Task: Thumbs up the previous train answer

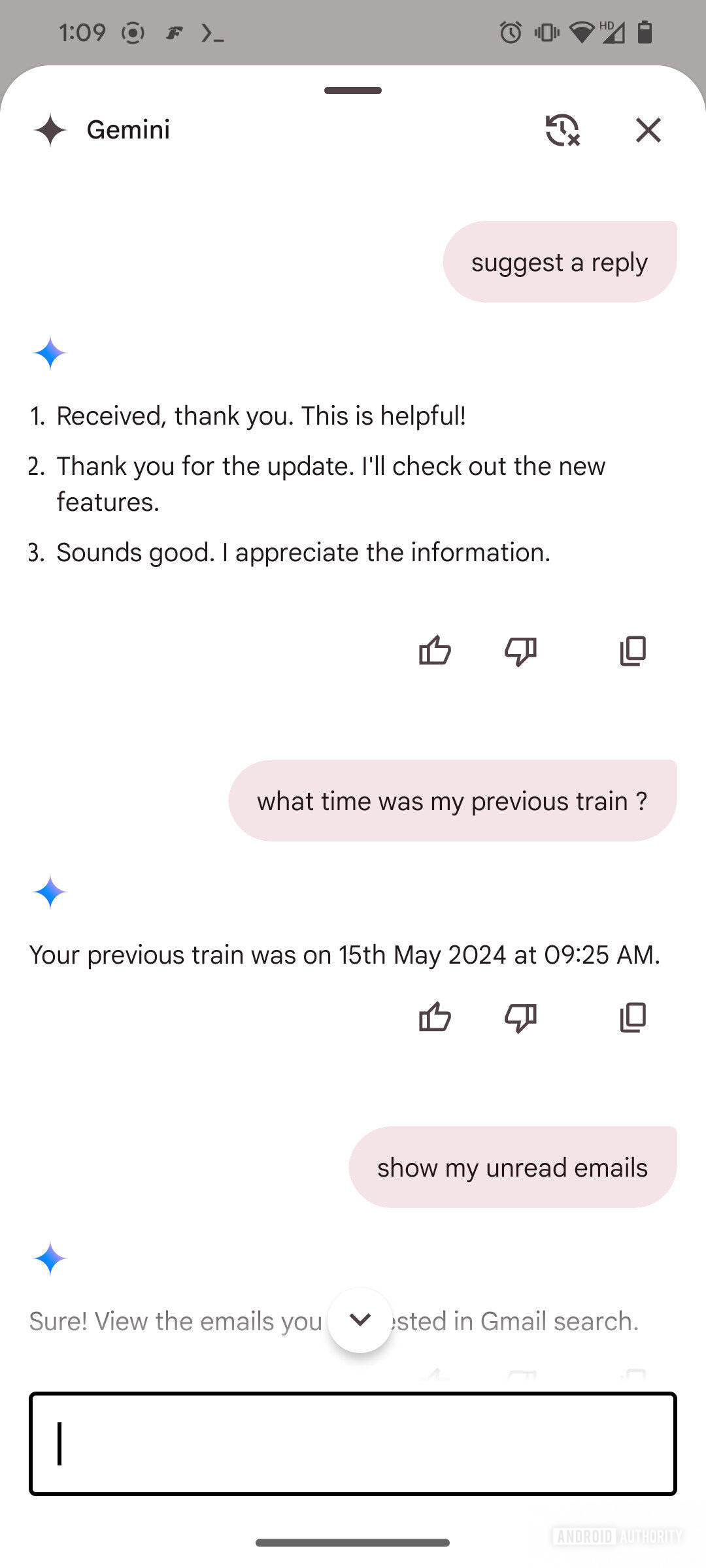Action: tap(435, 1017)
